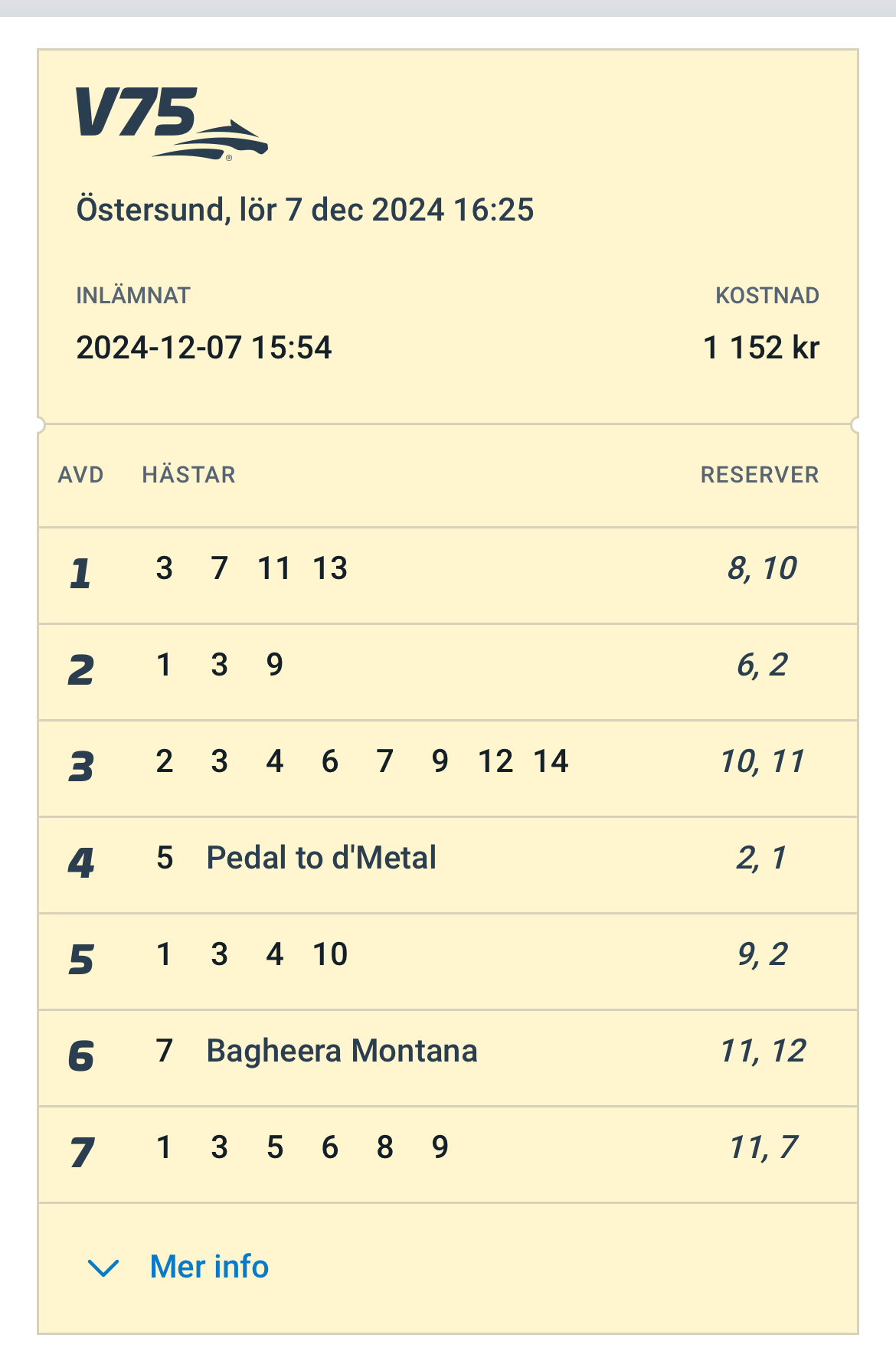Expand the Mer info section
Viewport: 896px width, 1361px height.
pyautogui.click(x=208, y=1267)
